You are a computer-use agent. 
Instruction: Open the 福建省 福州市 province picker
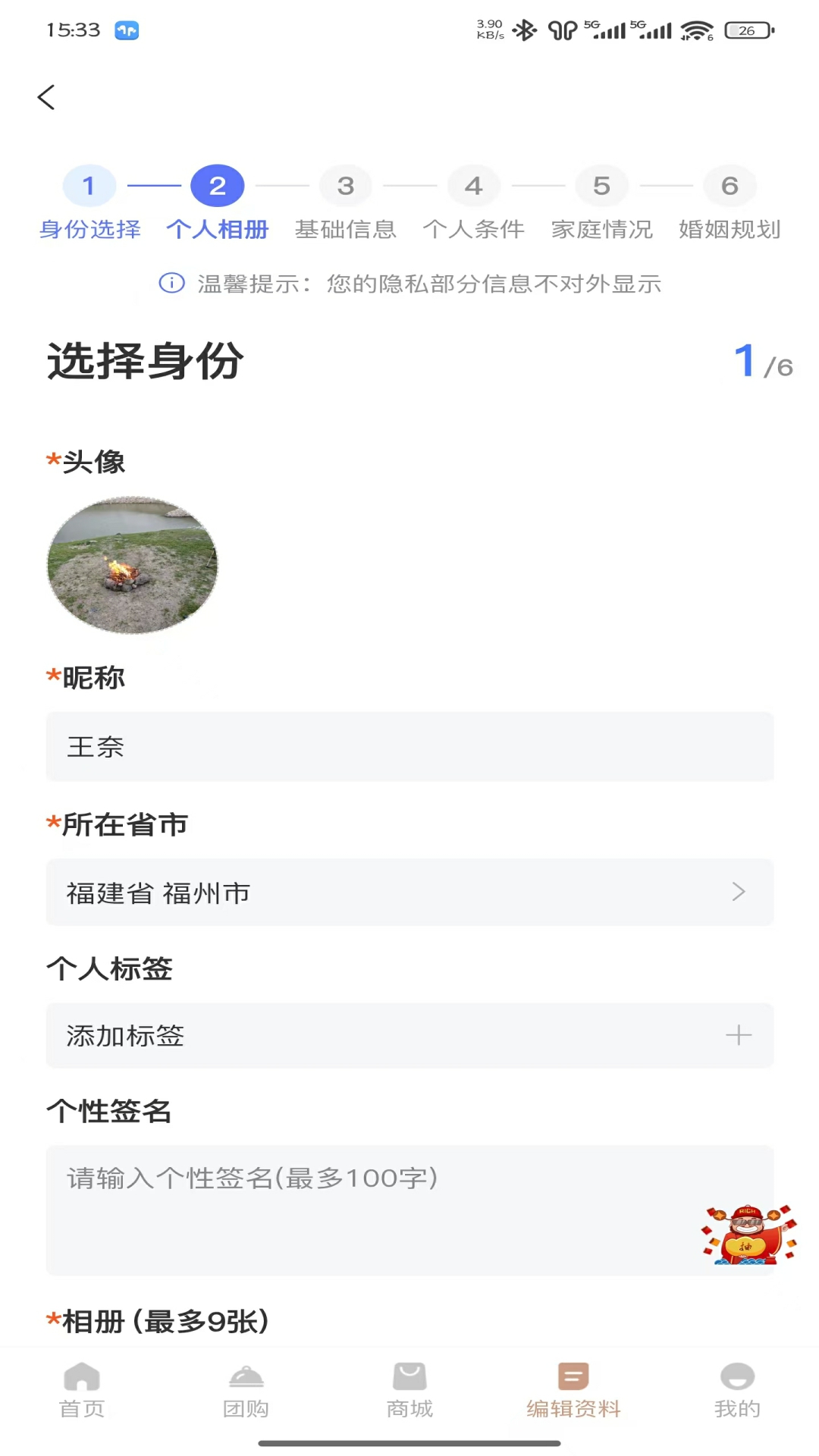pos(409,893)
